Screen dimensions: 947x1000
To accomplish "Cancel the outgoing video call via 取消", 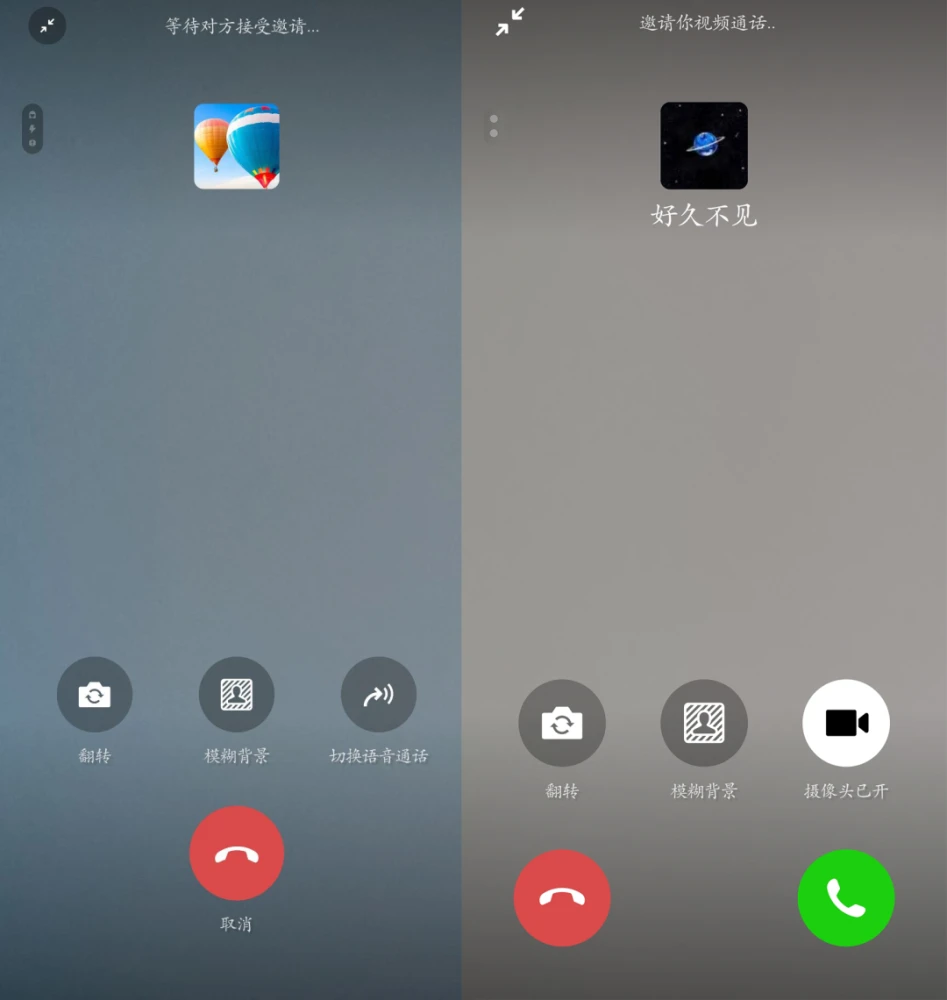I will coord(237,853).
